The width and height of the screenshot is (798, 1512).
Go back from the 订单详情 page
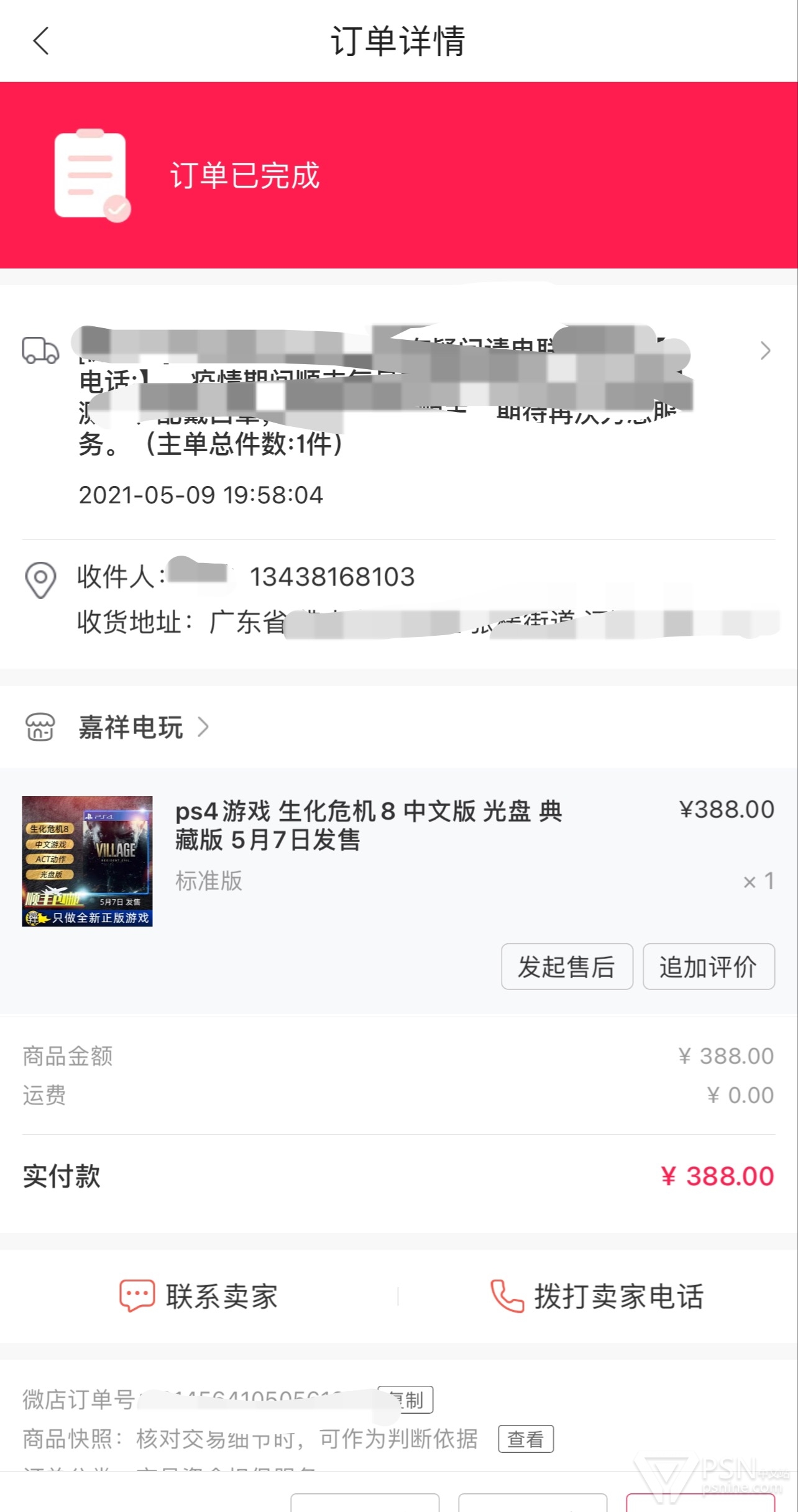click(x=41, y=41)
